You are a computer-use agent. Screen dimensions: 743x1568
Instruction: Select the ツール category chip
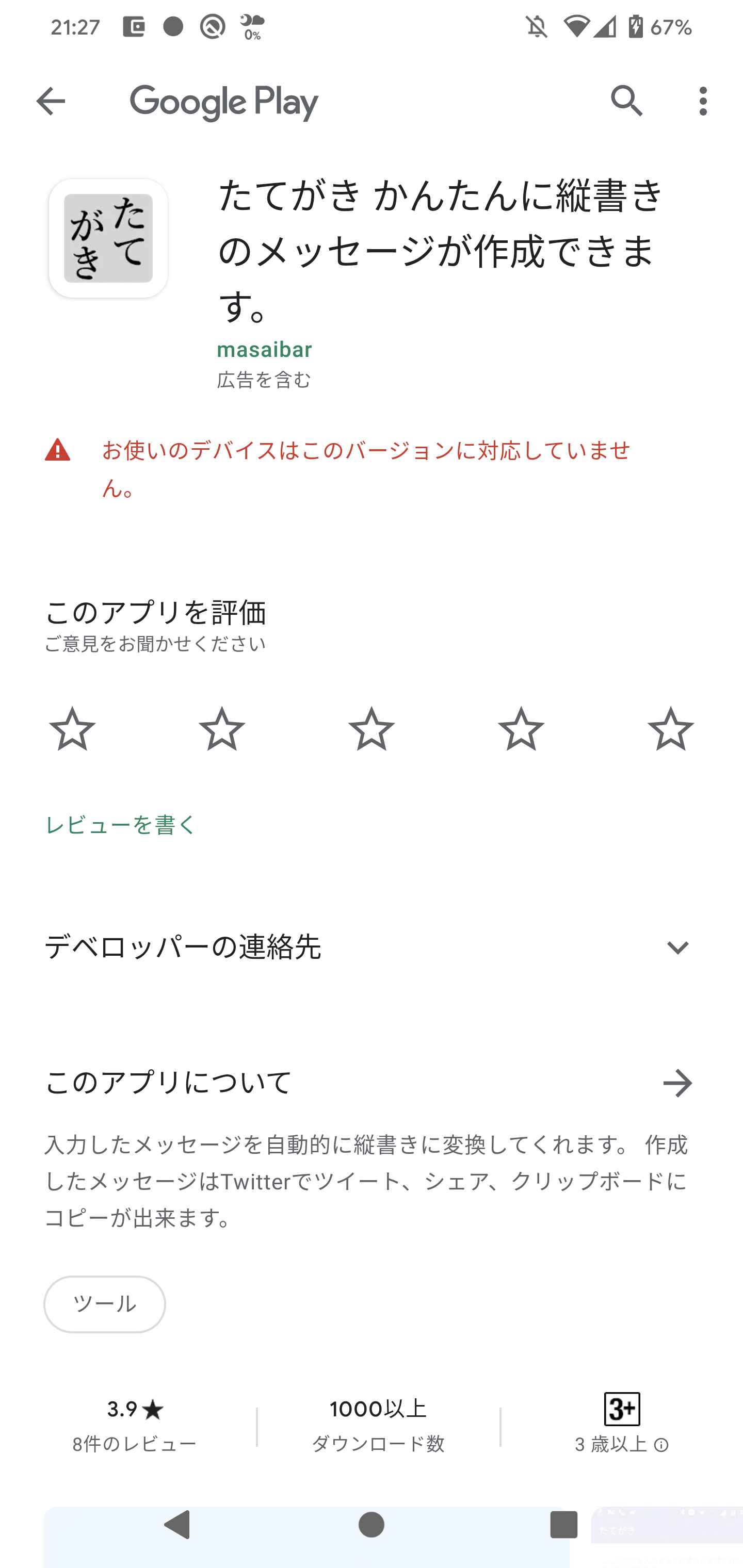click(x=105, y=1304)
